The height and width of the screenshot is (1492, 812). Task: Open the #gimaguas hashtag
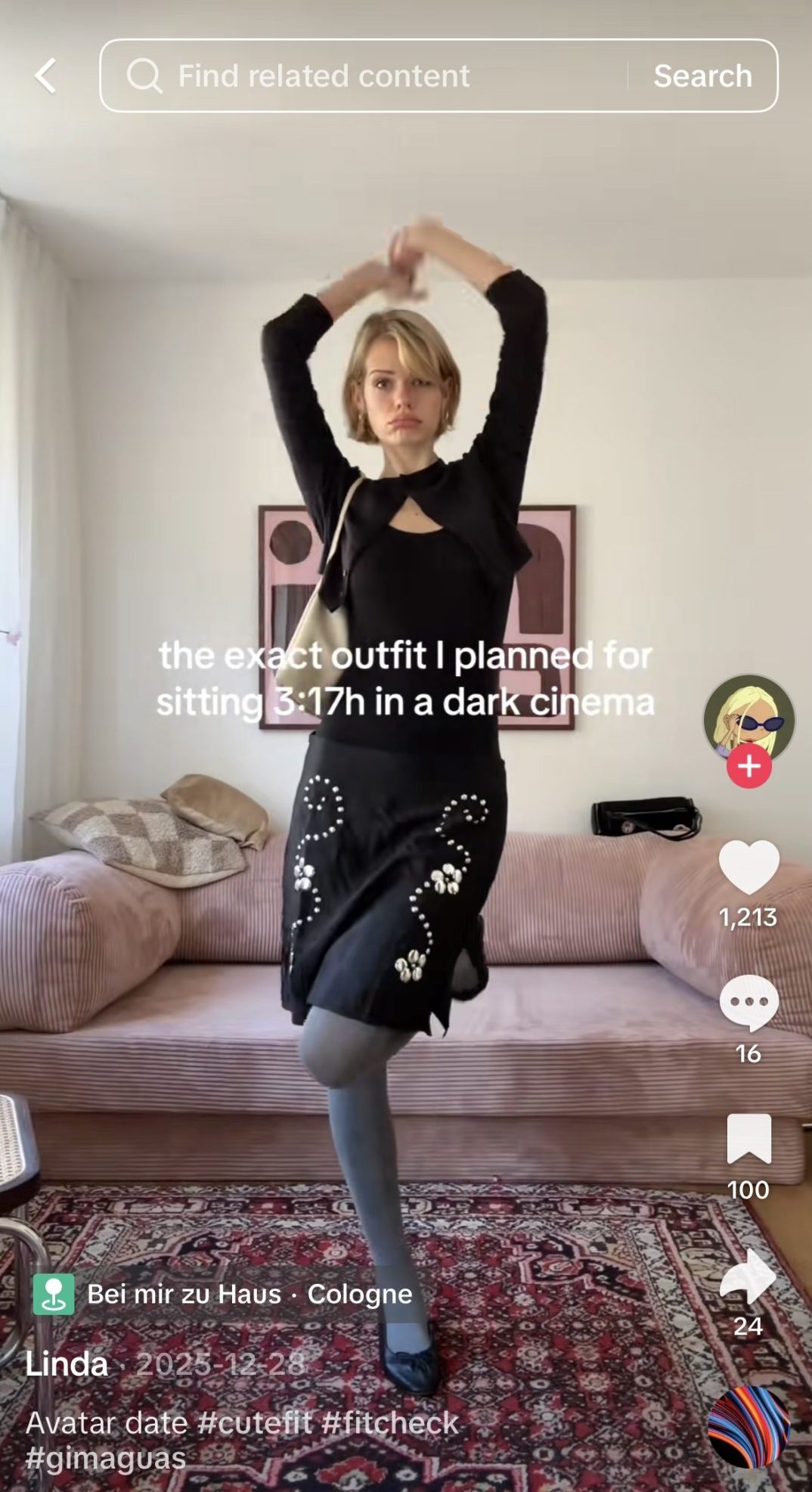point(105,1458)
